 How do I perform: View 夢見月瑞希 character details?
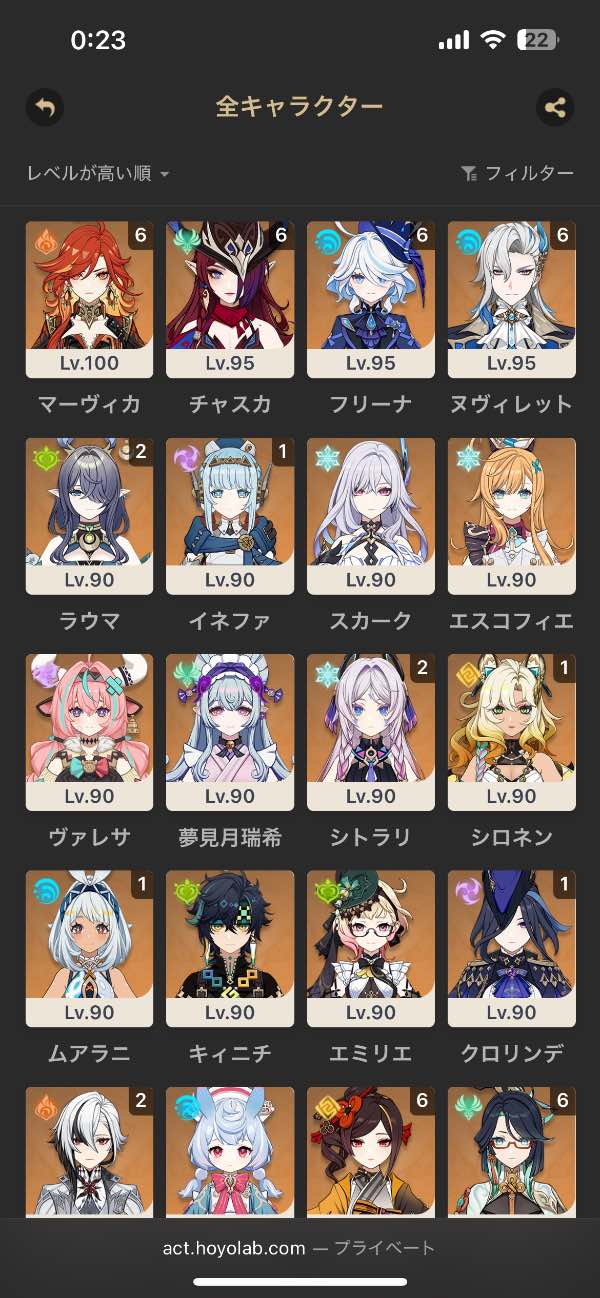(x=230, y=731)
